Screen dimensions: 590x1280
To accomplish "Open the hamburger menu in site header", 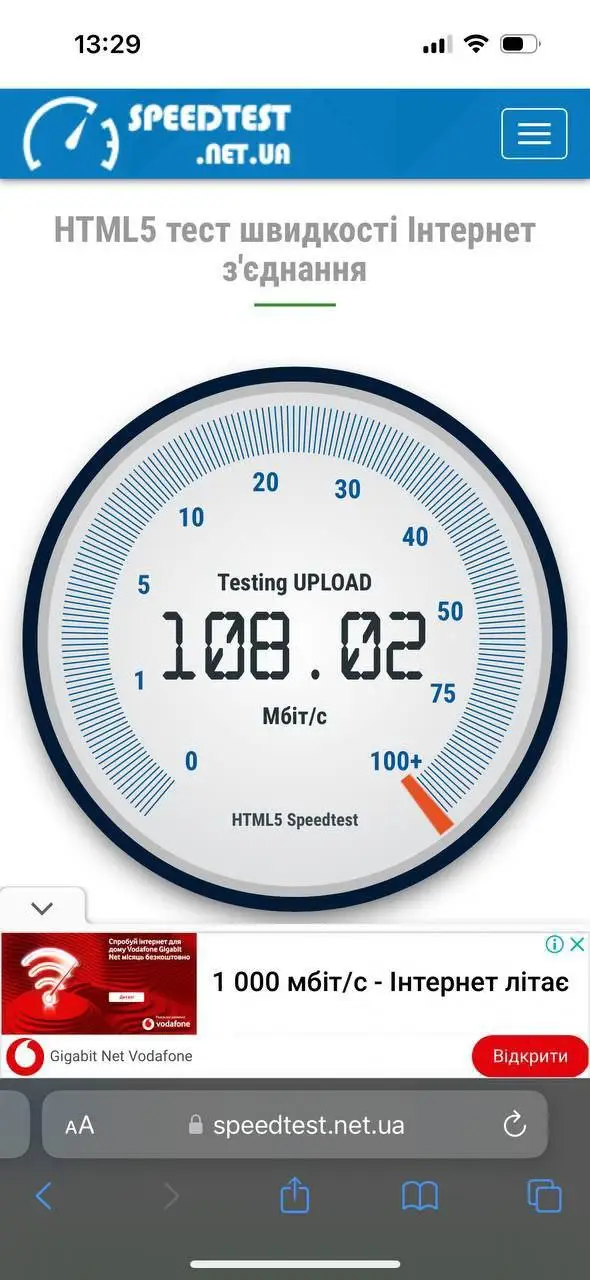I will pyautogui.click(x=534, y=134).
